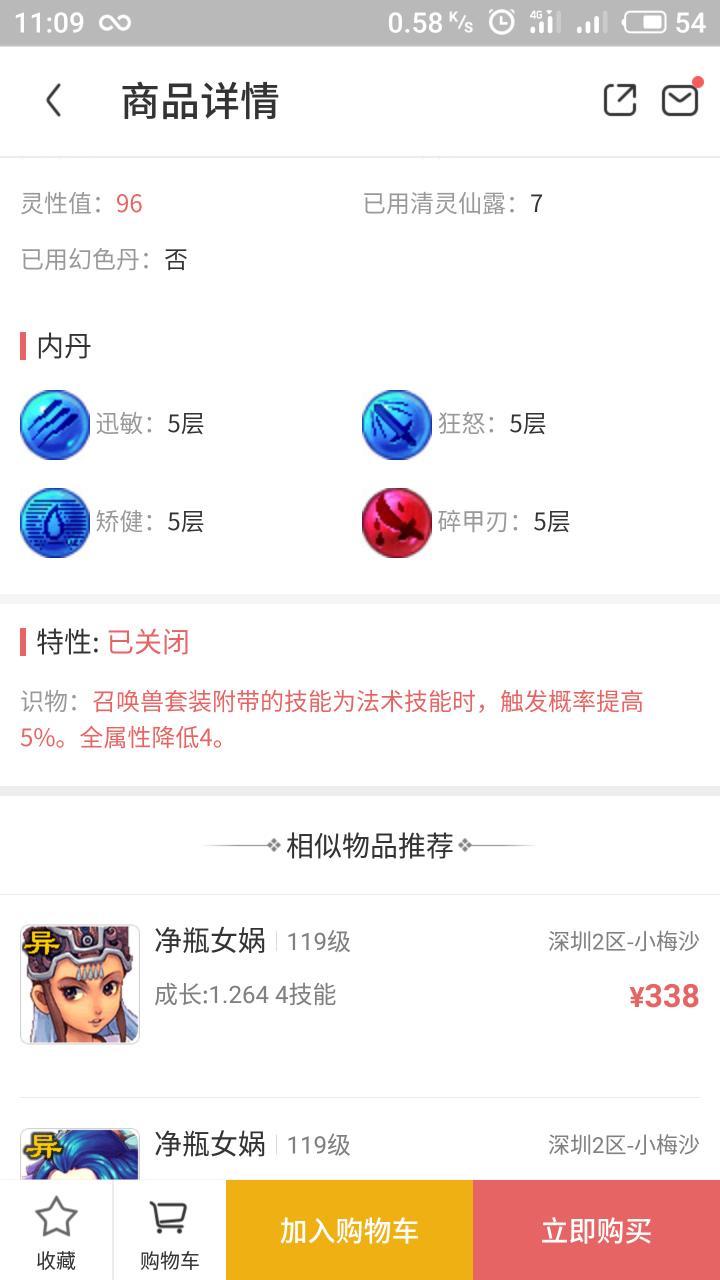The width and height of the screenshot is (720, 1280).
Task: Open the 迅敏 inner pill icon
Action: click(55, 424)
